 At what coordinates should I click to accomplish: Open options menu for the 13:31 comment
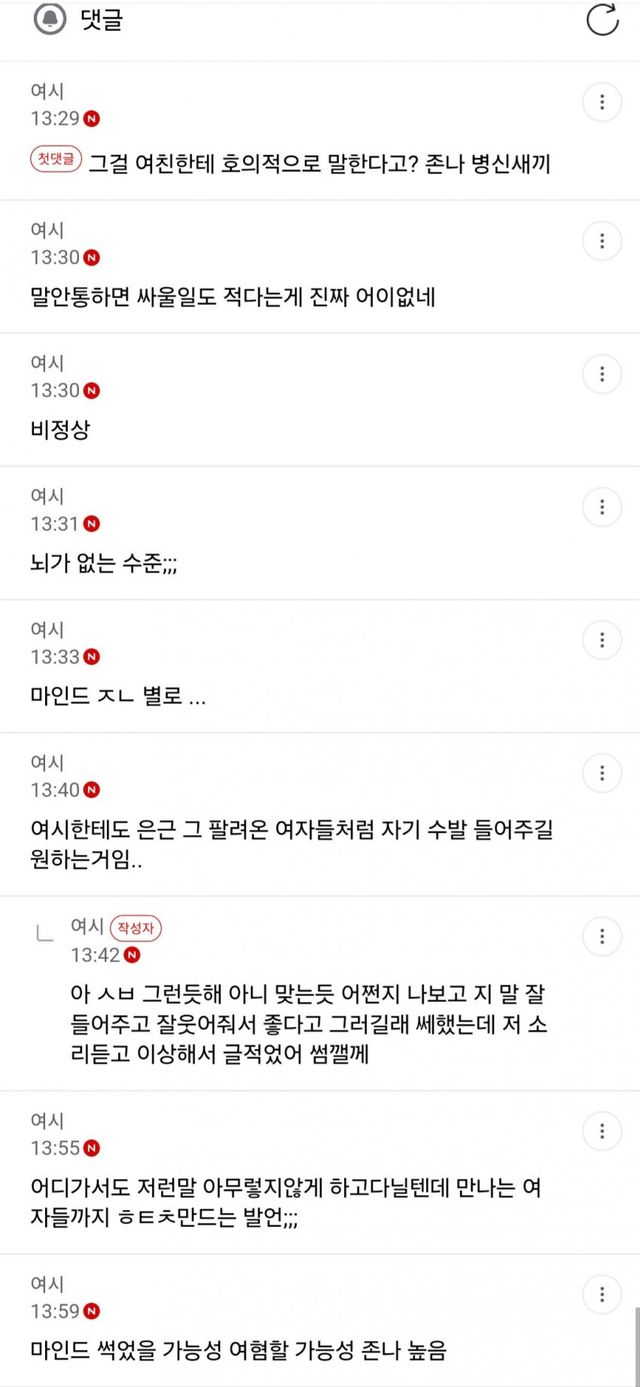tap(602, 507)
